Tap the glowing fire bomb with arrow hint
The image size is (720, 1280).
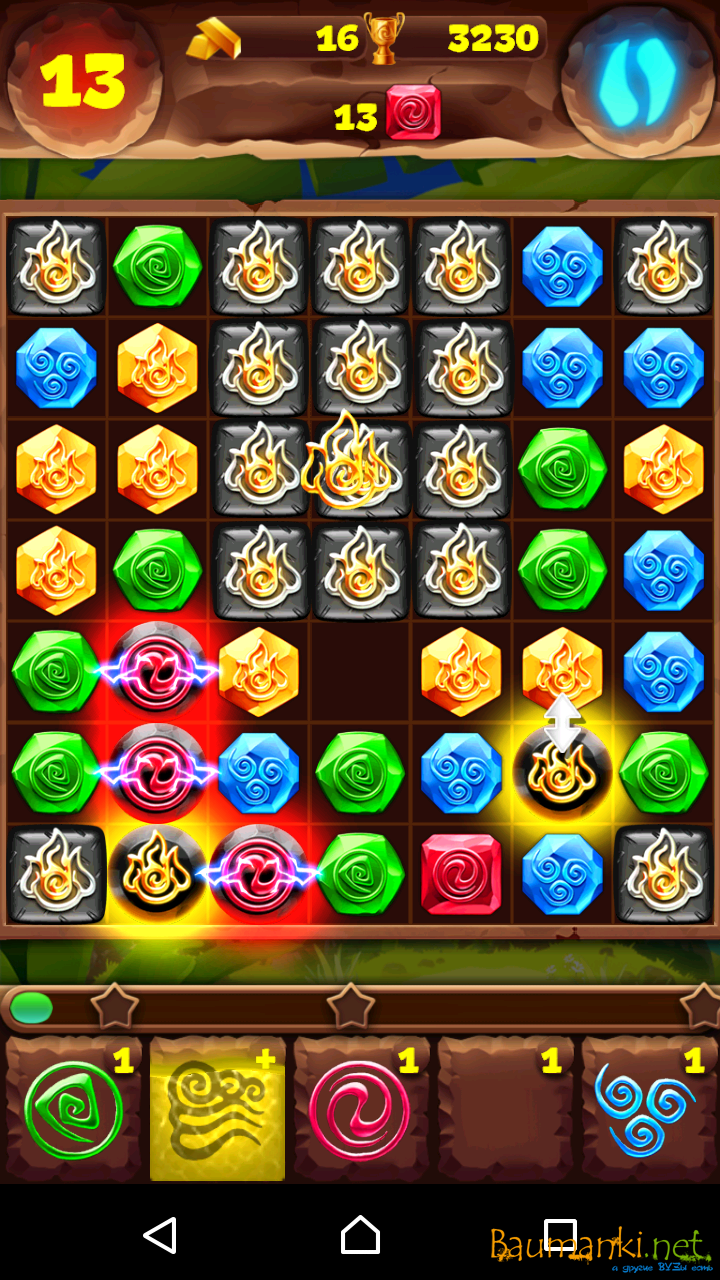562,772
